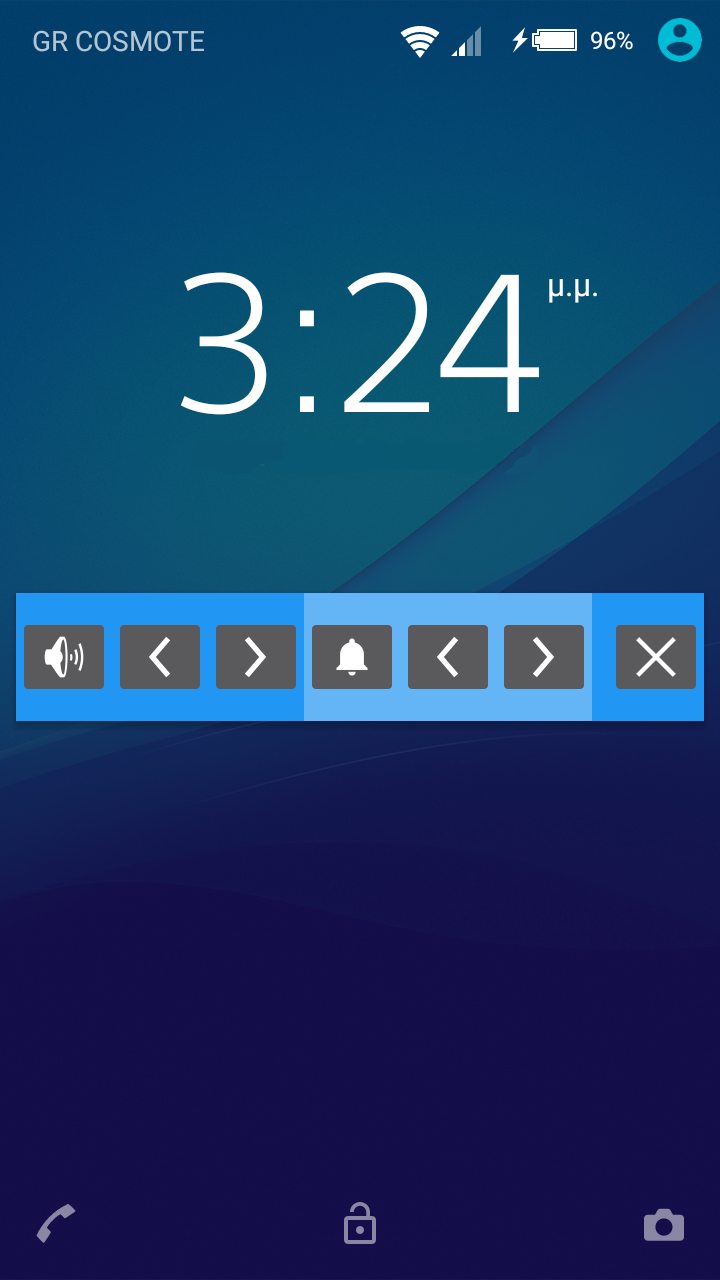Tap the notification bell icon button

[352, 657]
